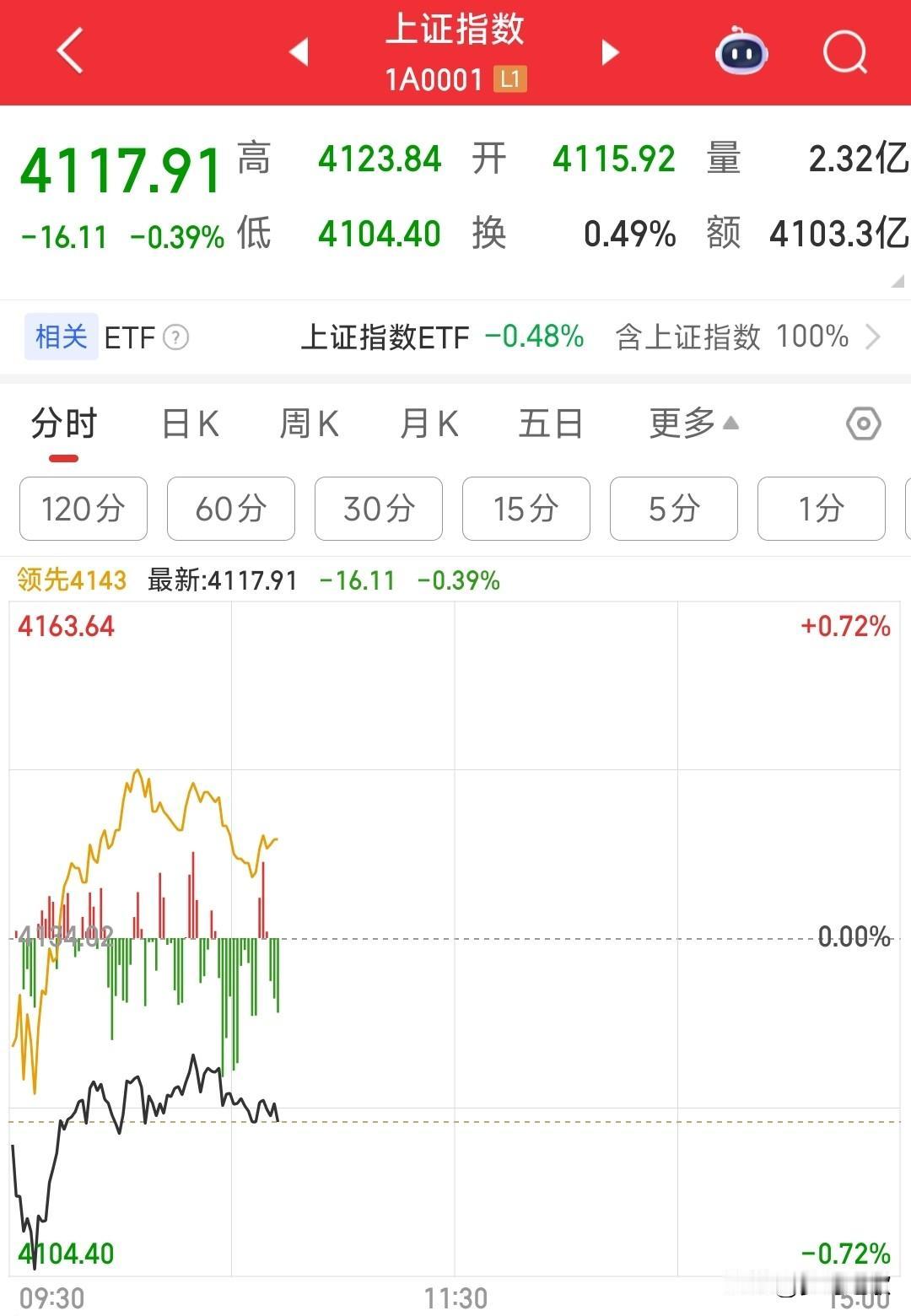Open chart settings via the target icon
Image resolution: width=911 pixels, height=1316 pixels.
863,424
